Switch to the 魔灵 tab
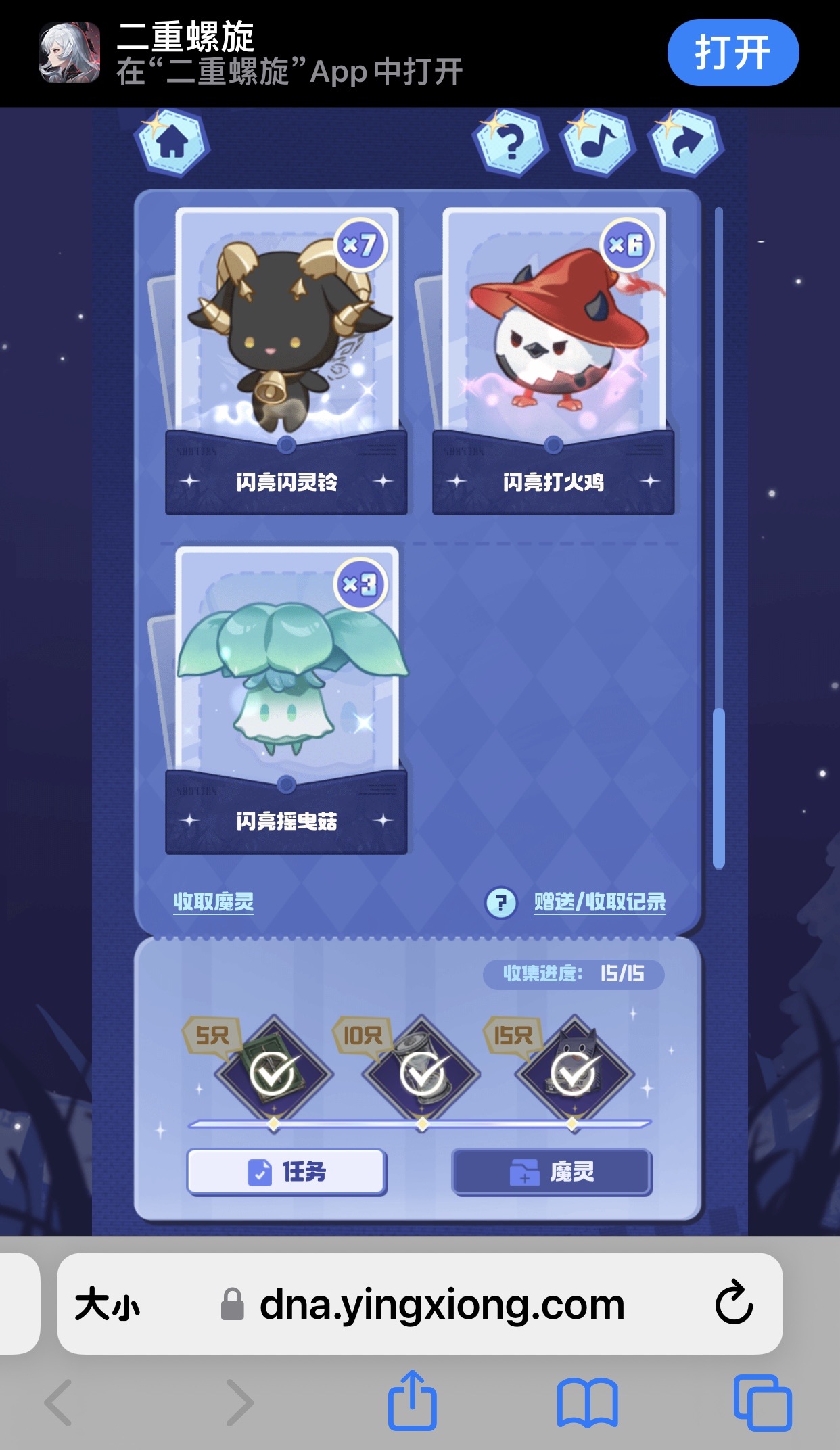840x1450 pixels. [x=552, y=1171]
